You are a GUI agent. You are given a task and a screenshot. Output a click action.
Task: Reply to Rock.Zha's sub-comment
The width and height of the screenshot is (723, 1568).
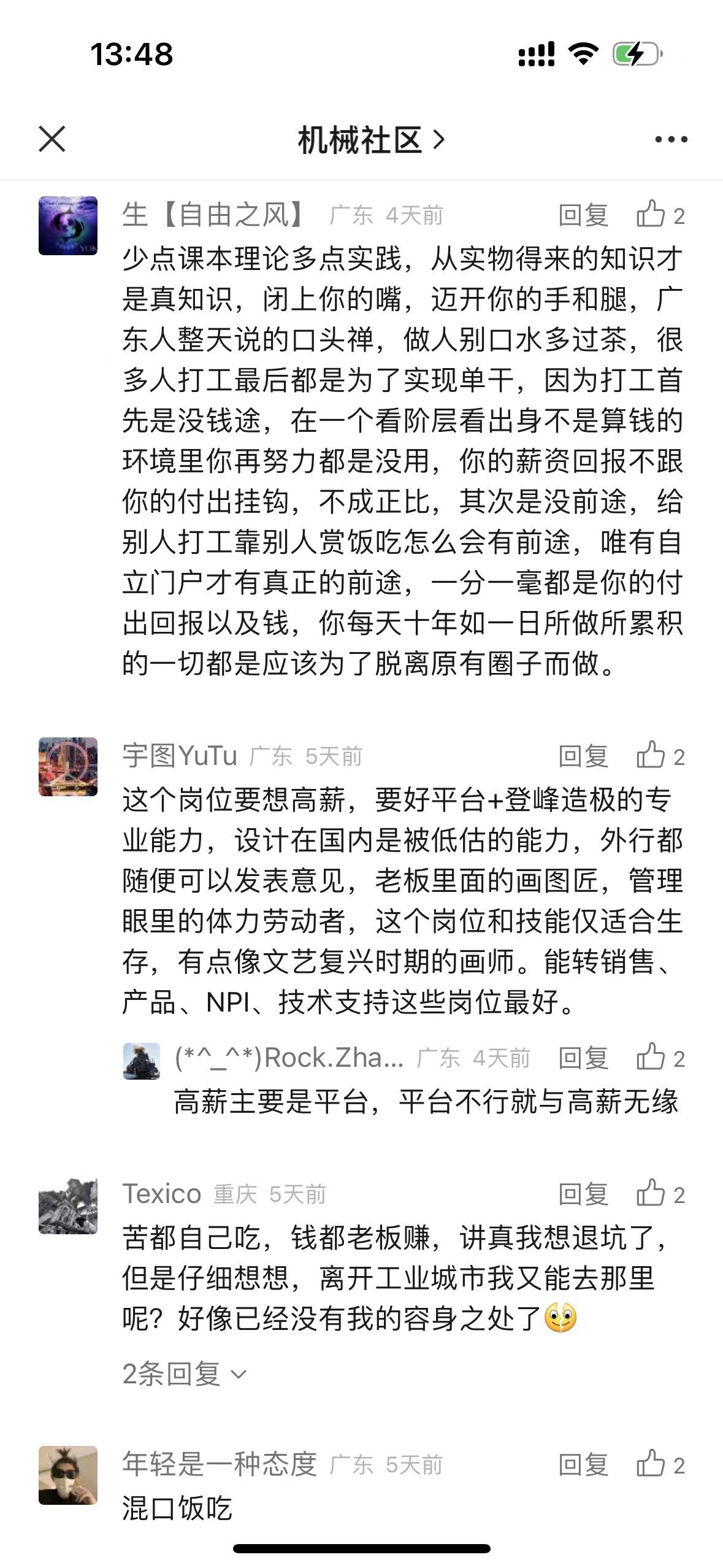tap(583, 1058)
